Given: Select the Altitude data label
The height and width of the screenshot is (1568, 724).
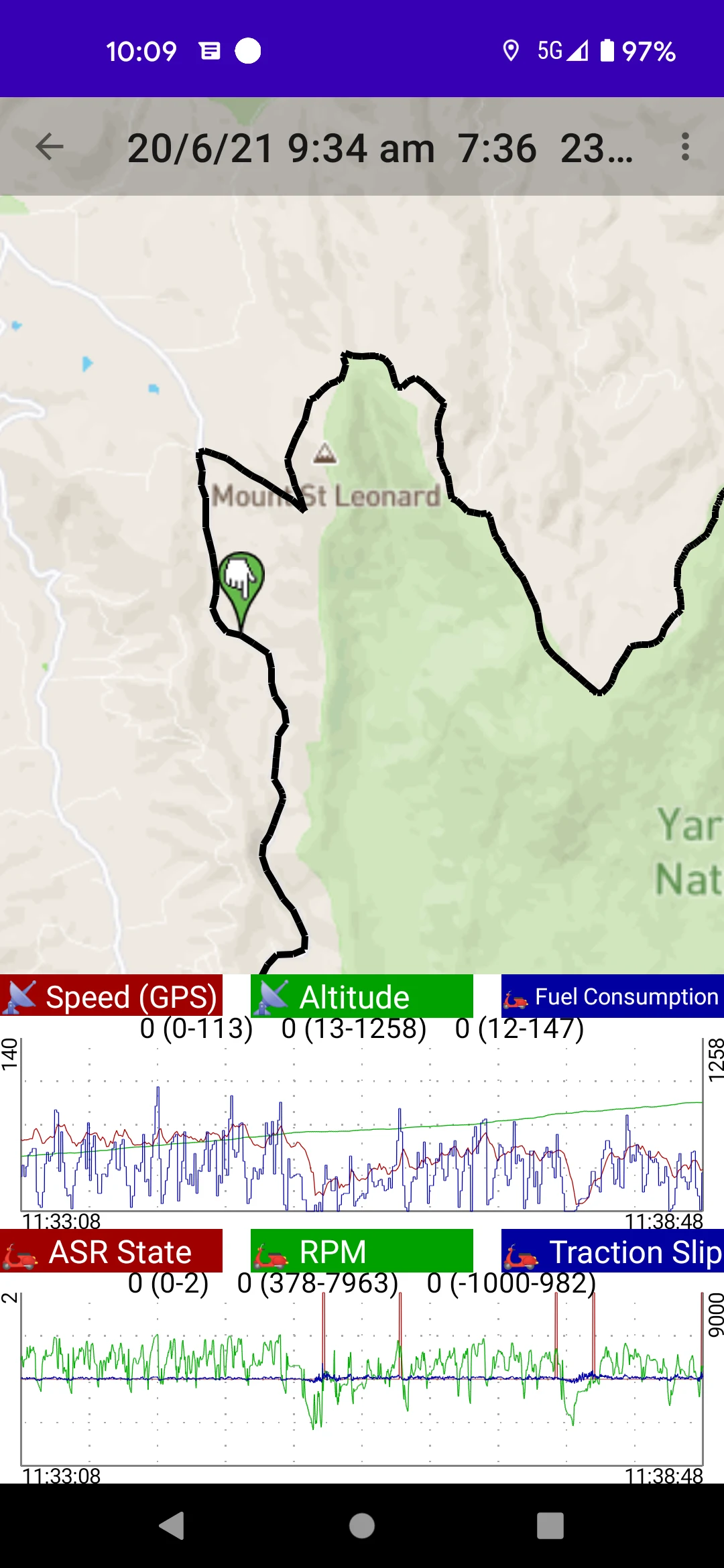Looking at the screenshot, I should (x=362, y=996).
